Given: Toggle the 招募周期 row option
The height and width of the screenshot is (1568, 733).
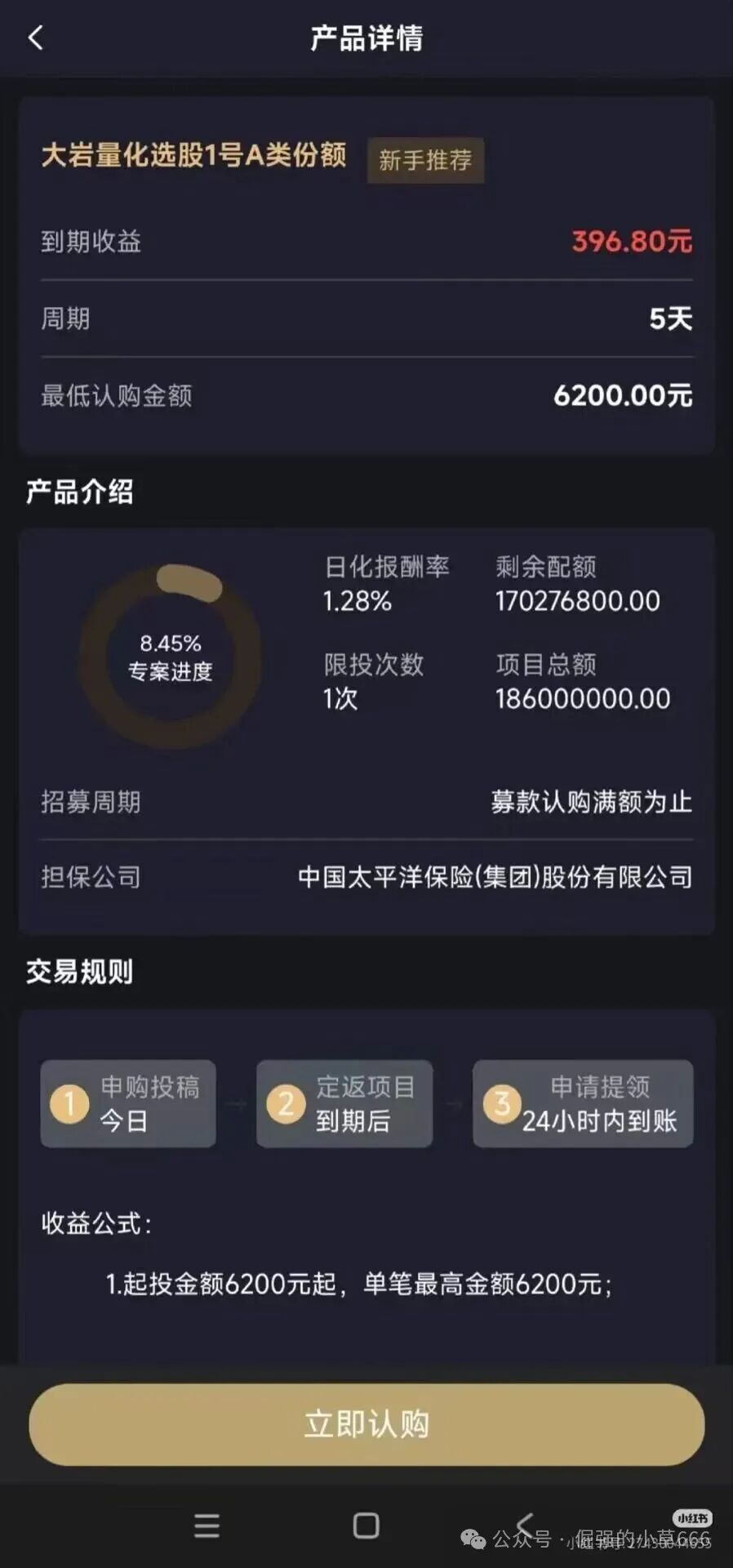Looking at the screenshot, I should click(x=366, y=803).
